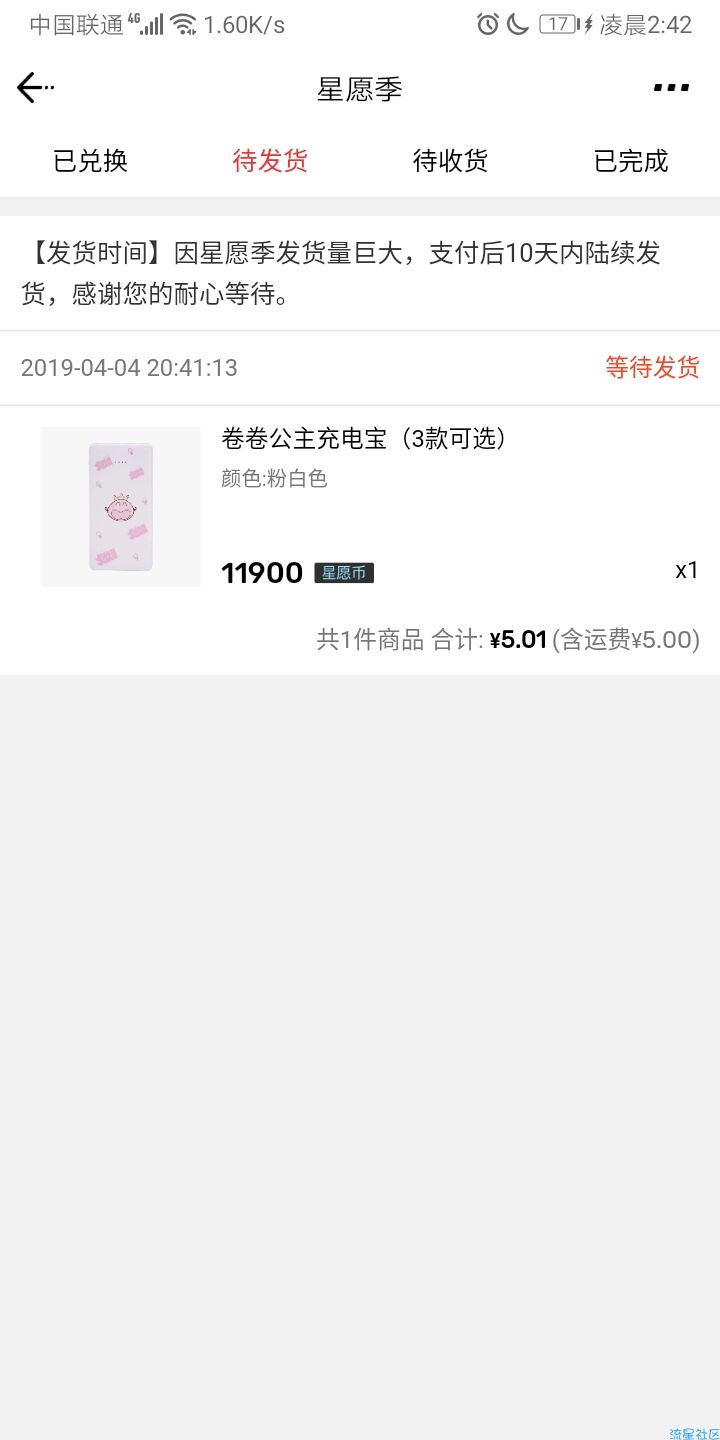Select the 待发货 tab
The image size is (720, 1440).
[270, 161]
